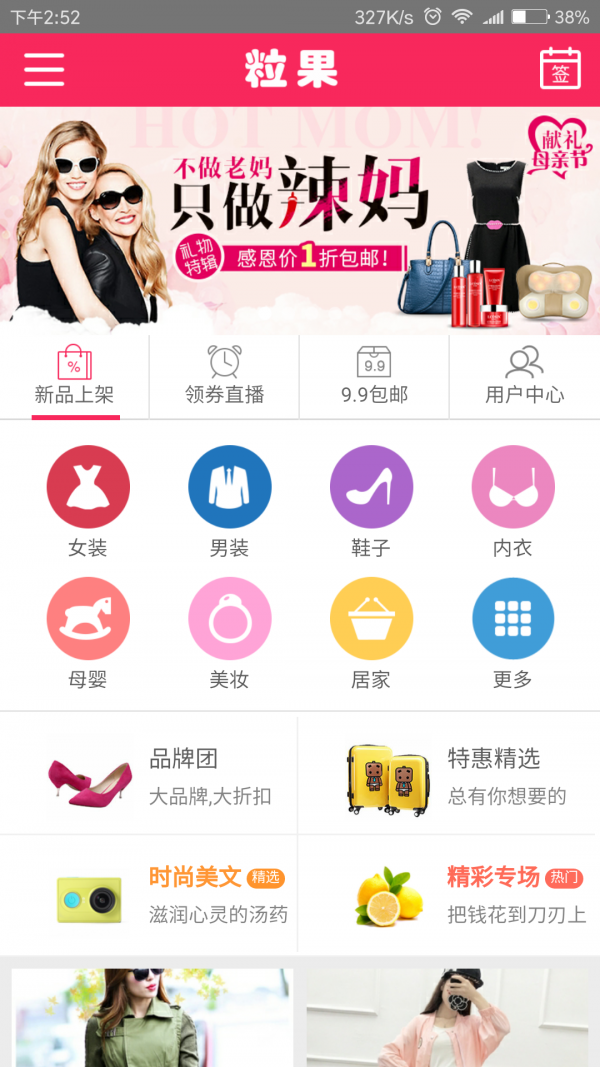Open the 品牌团 brand deals card
Image resolution: width=600 pixels, height=1067 pixels.
pos(149,776)
